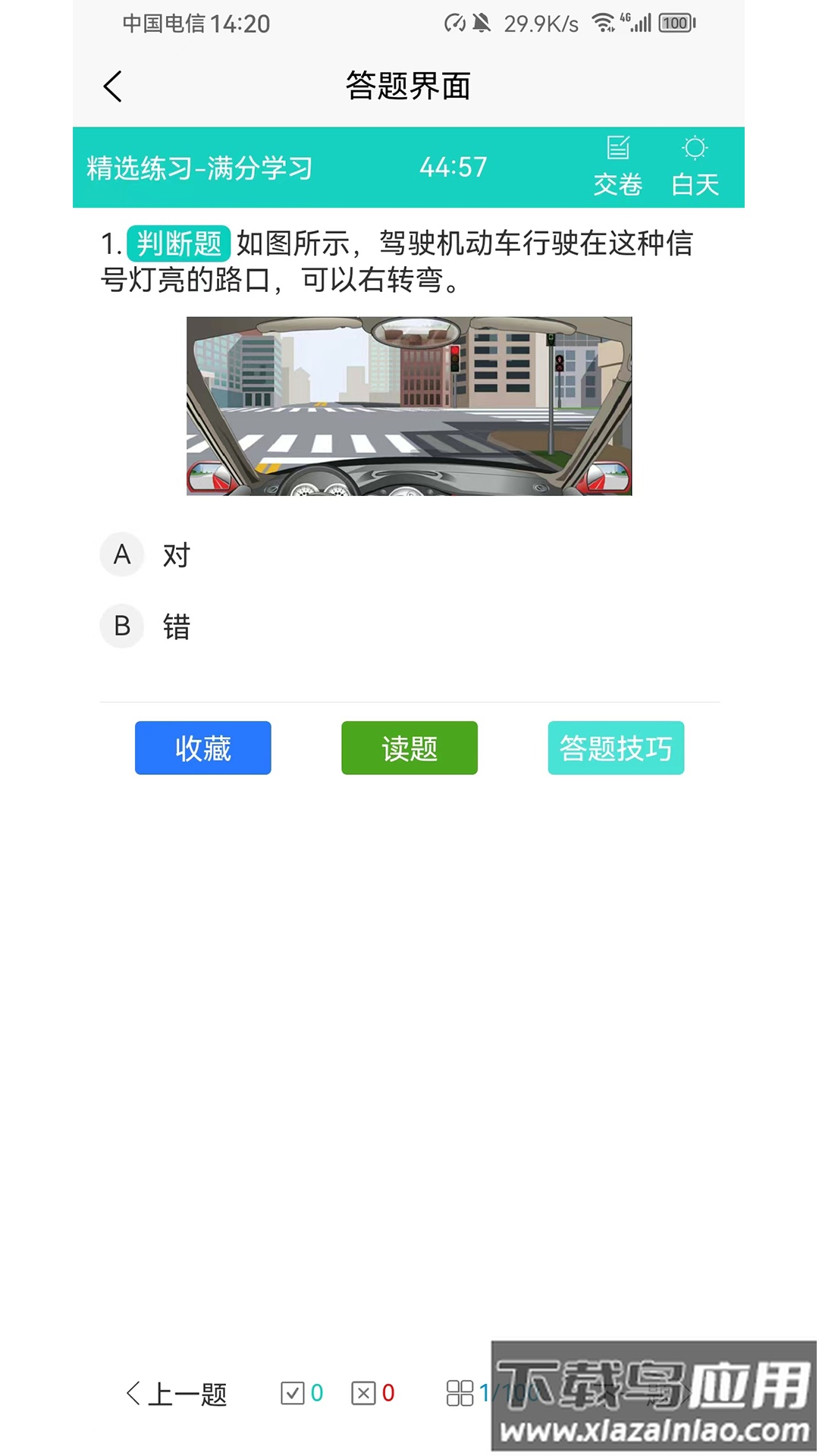Tap the traffic light question image
The height and width of the screenshot is (1456, 819).
pyautogui.click(x=409, y=406)
